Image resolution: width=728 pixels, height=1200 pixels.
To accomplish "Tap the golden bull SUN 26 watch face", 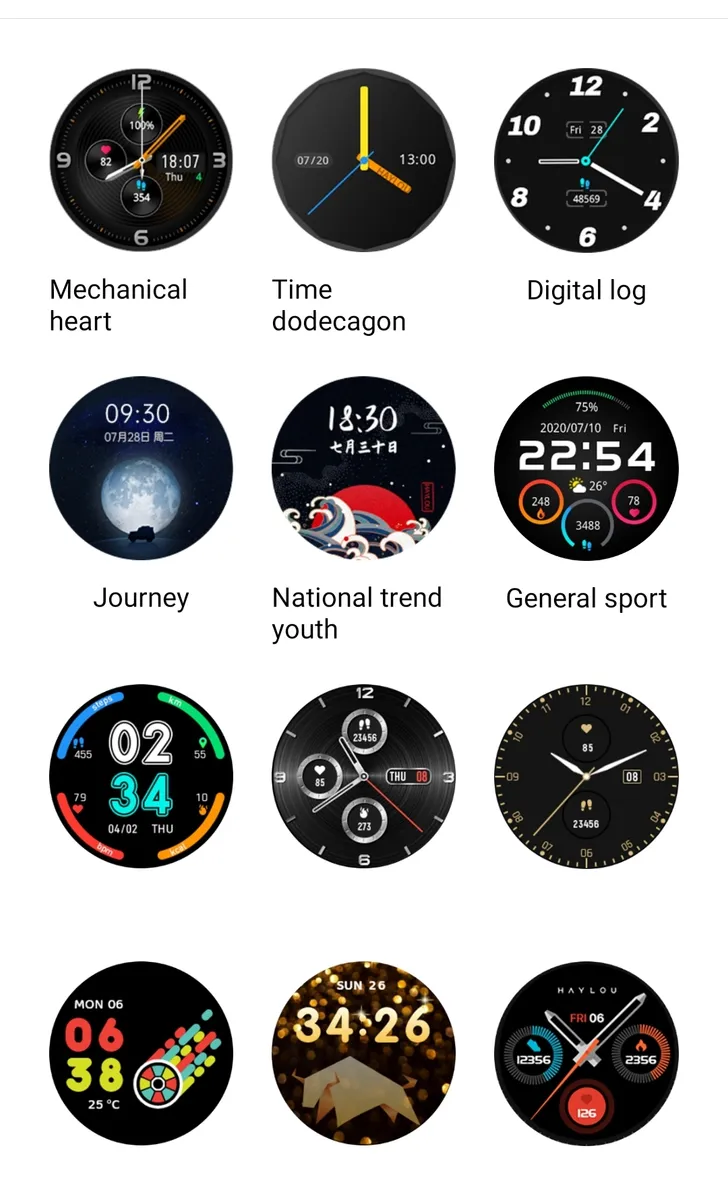I will [364, 1054].
